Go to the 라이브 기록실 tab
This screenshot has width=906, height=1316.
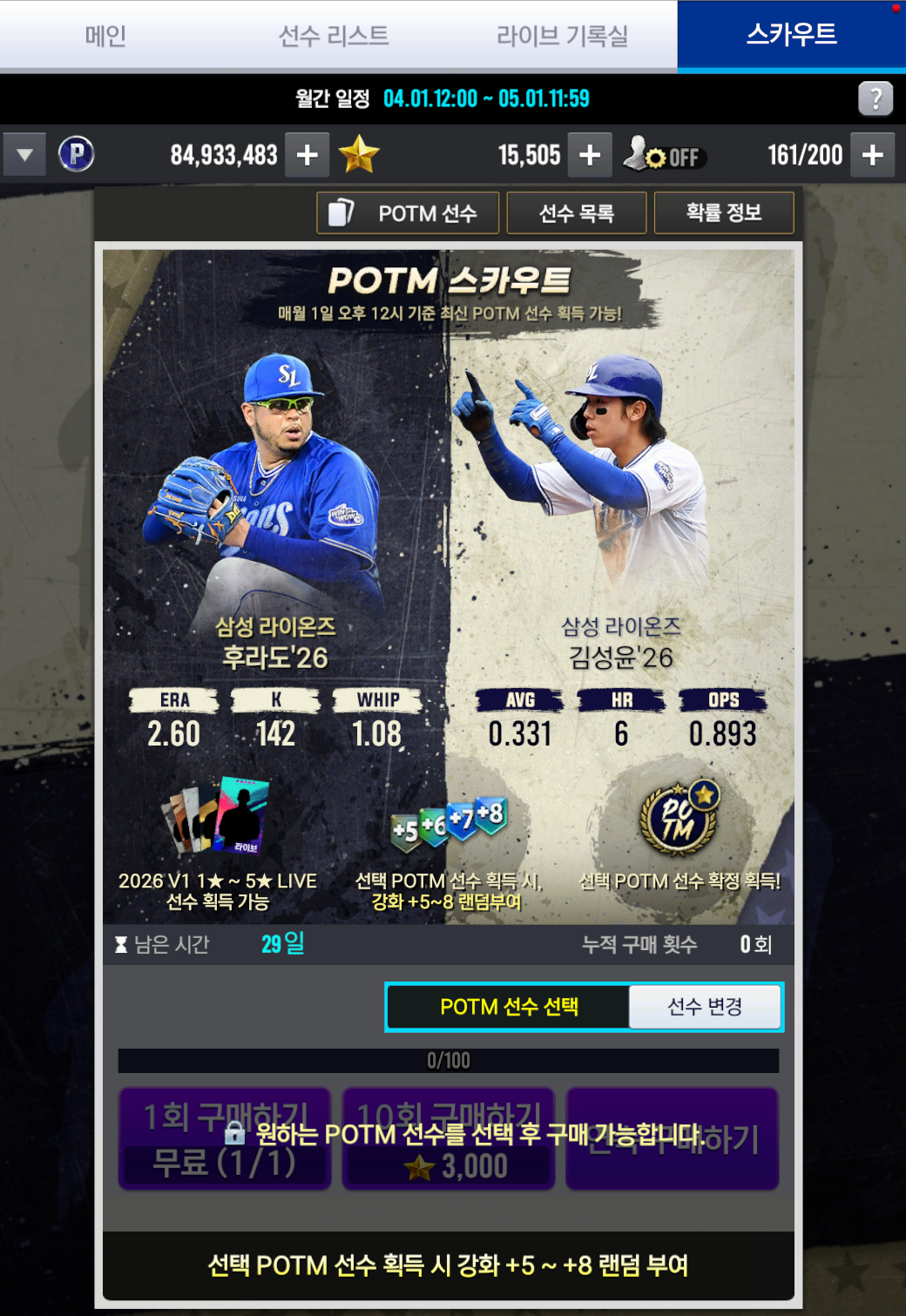[x=562, y=36]
